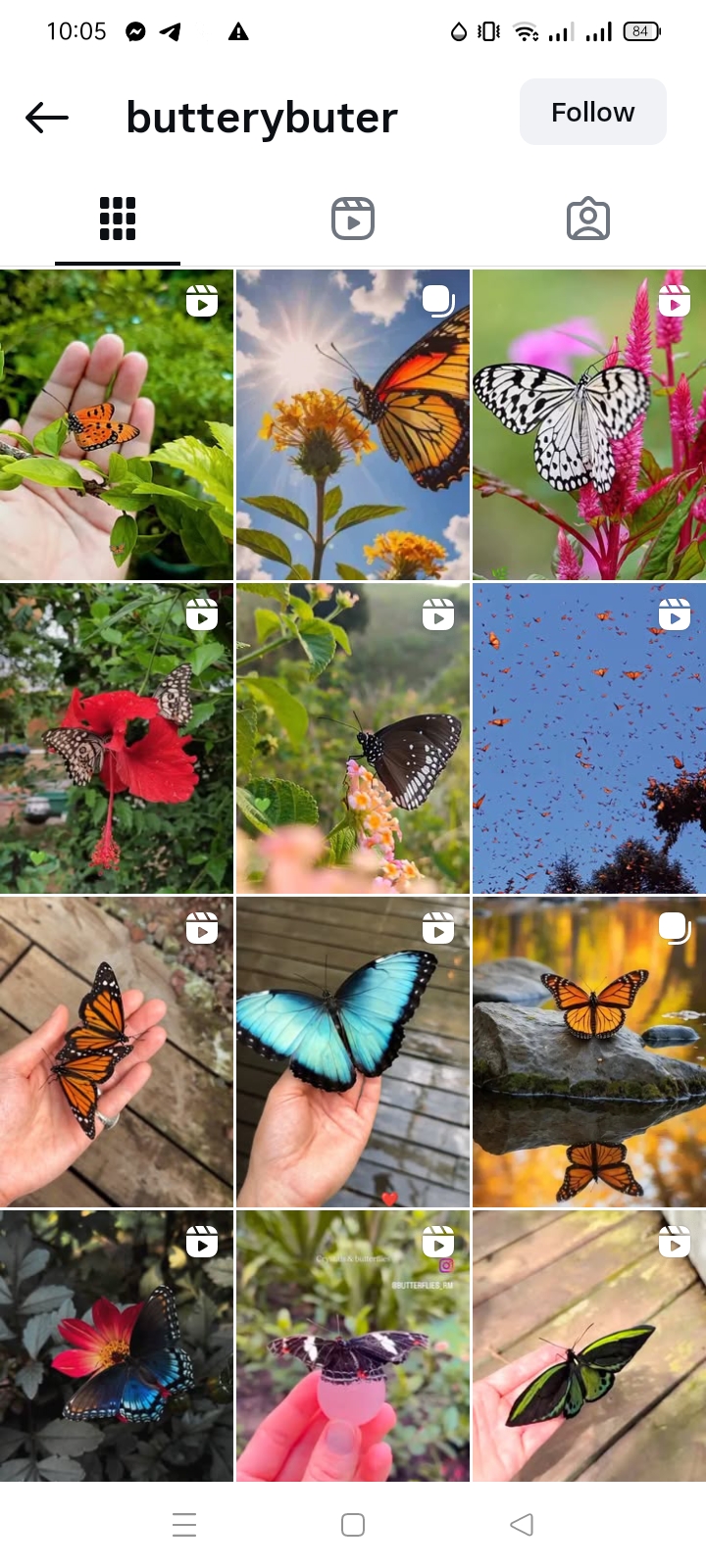This screenshot has height=1568, width=706.
Task: Tap the Reel badge on the red hibiscus post
Action: pos(201,614)
